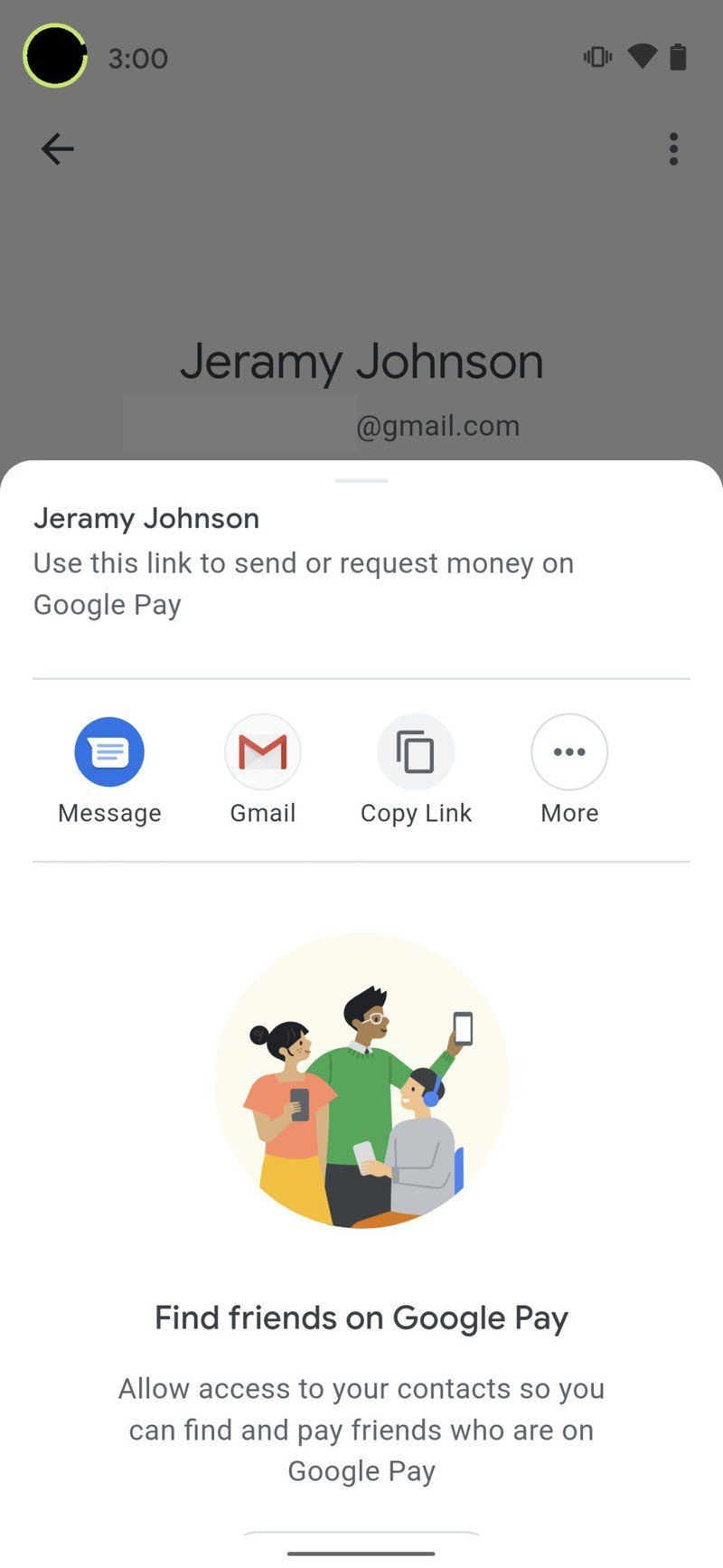
Task: Tap the 'Find friends on Google Pay' heading
Action: tap(361, 1318)
